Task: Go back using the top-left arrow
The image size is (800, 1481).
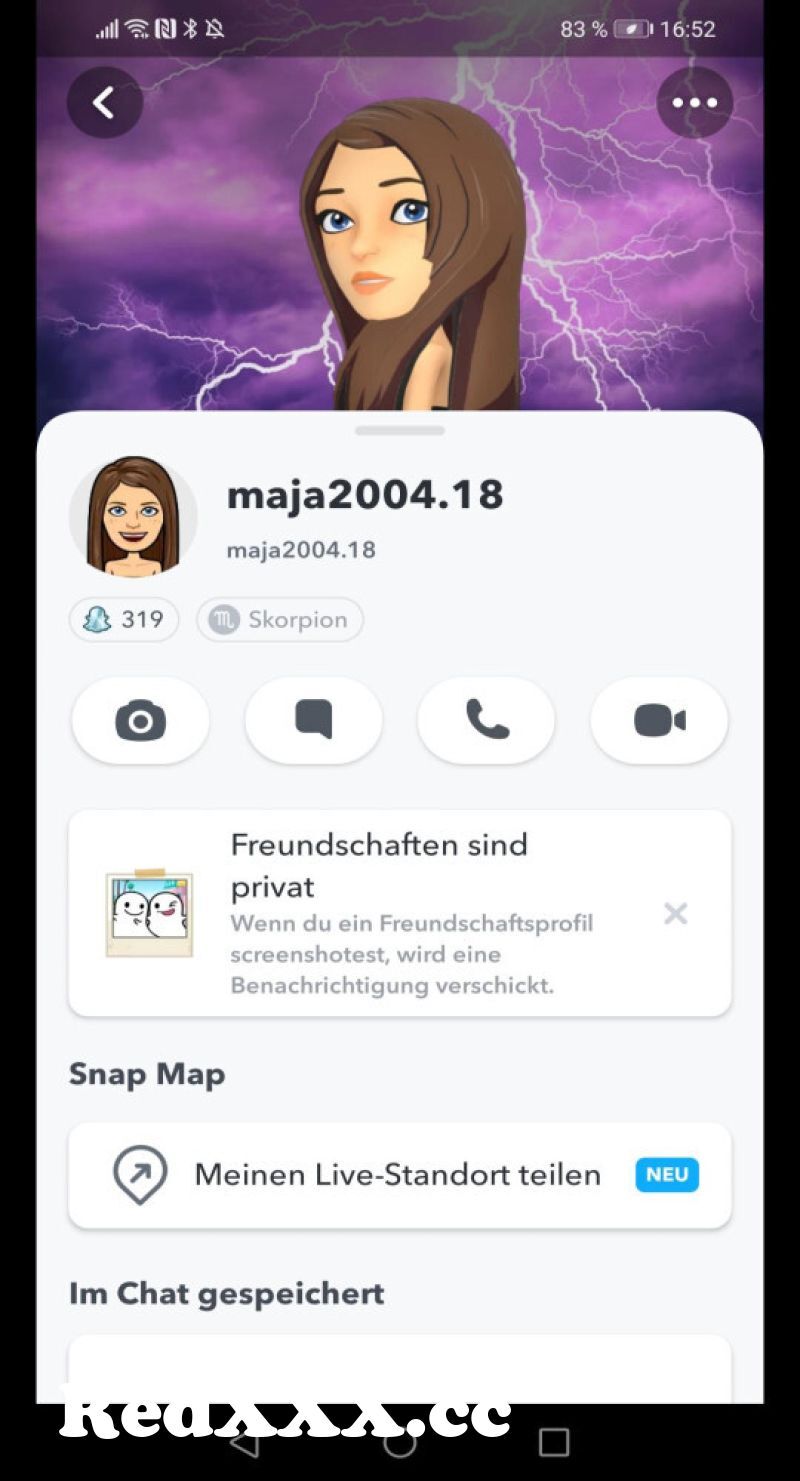Action: point(104,102)
